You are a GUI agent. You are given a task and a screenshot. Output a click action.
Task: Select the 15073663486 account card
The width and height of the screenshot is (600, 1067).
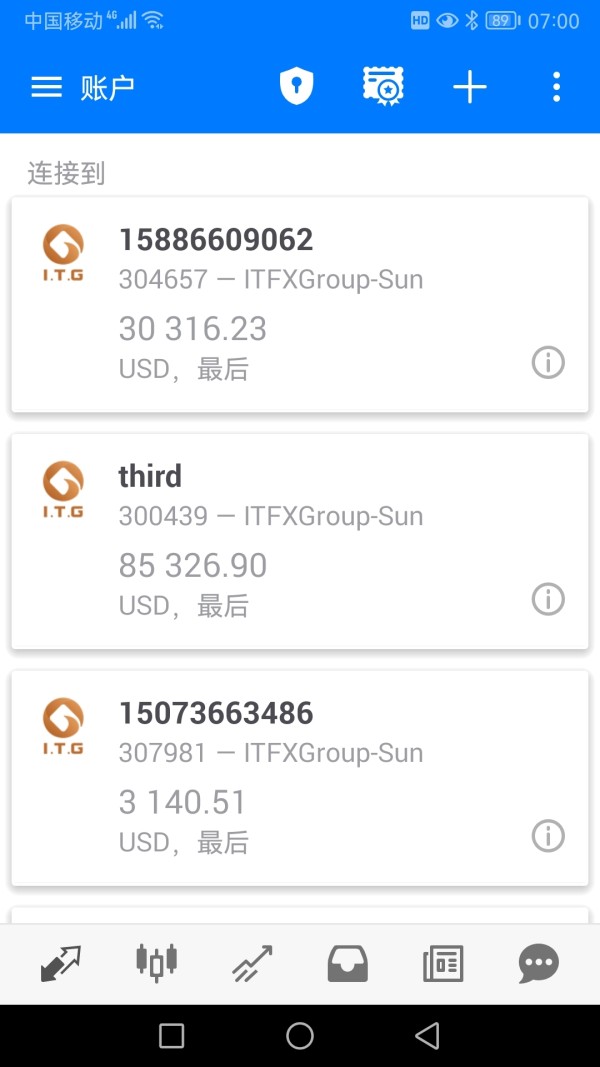300,777
